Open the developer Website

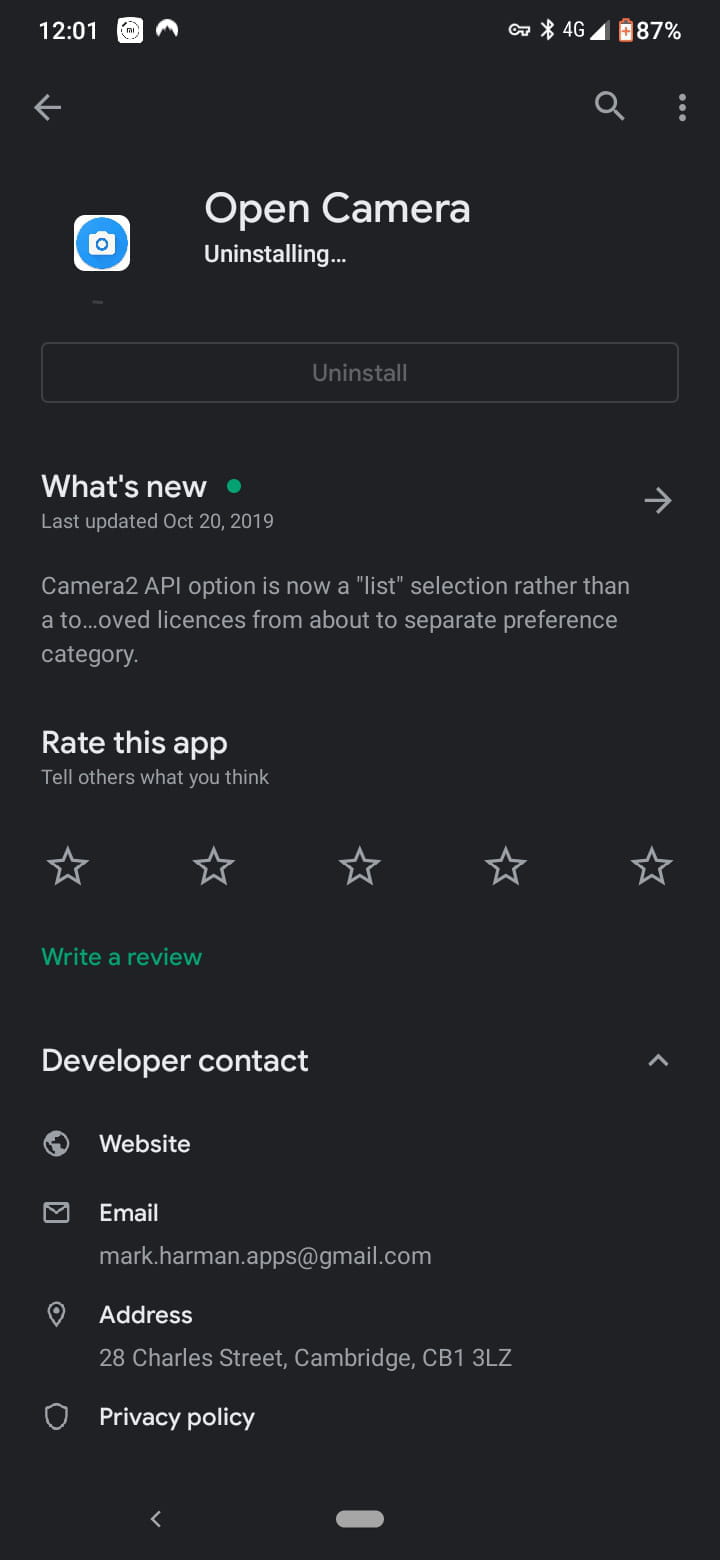coord(360,1143)
